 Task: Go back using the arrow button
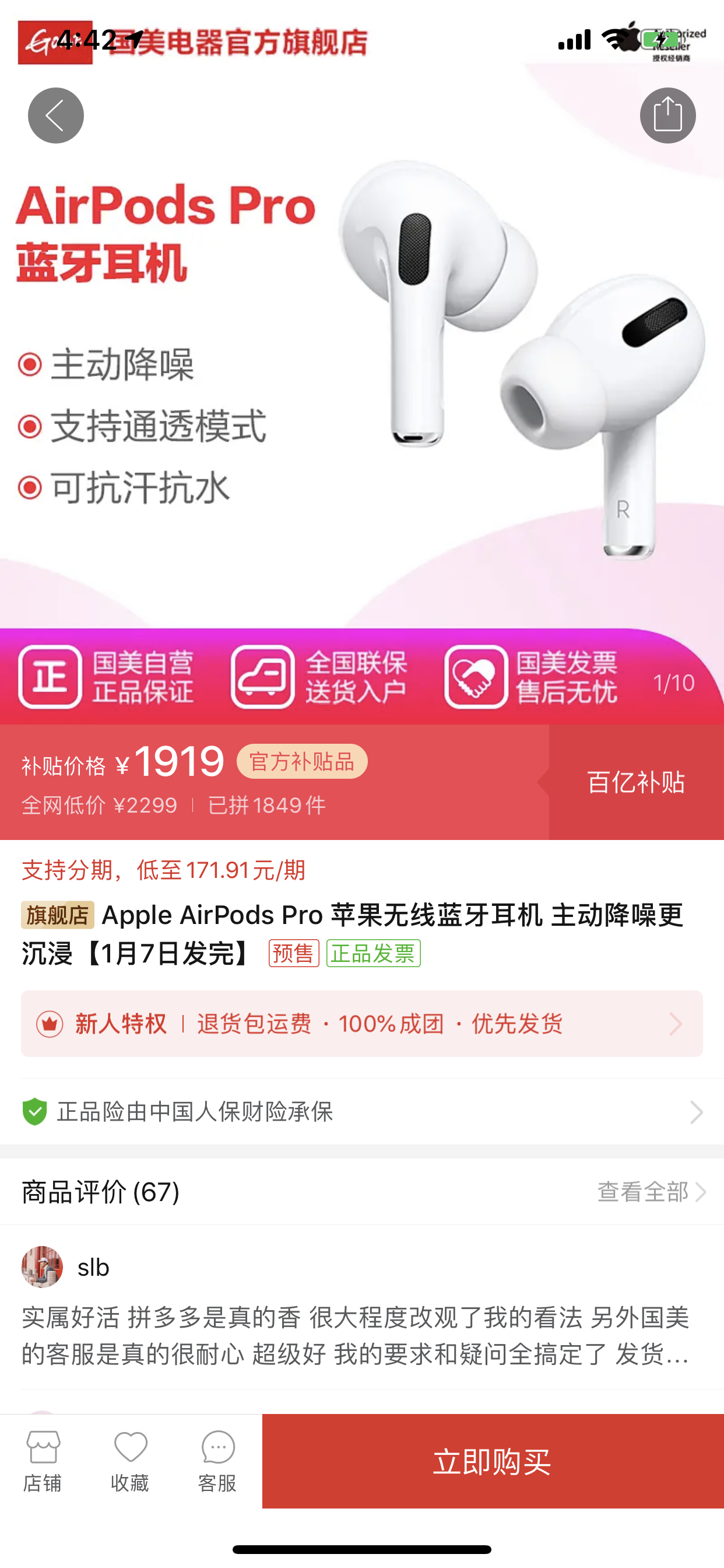[55, 116]
